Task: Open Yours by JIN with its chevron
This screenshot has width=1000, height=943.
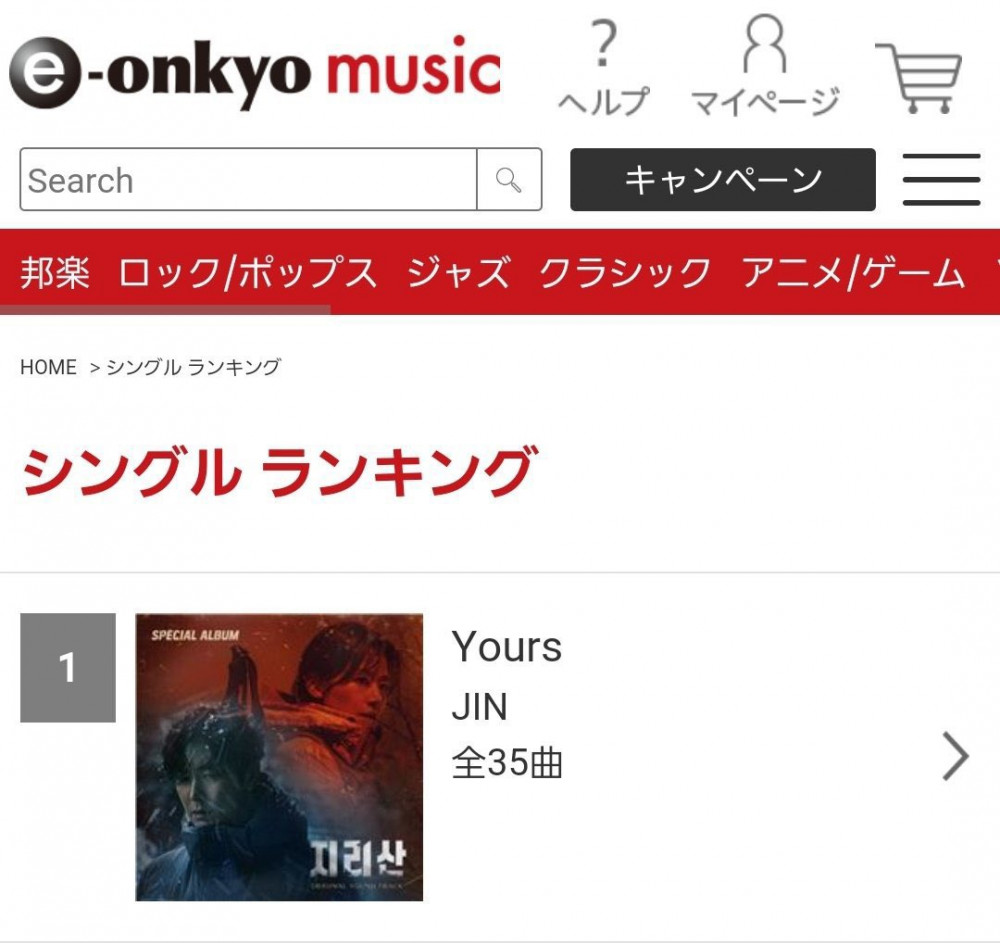Action: click(955, 757)
